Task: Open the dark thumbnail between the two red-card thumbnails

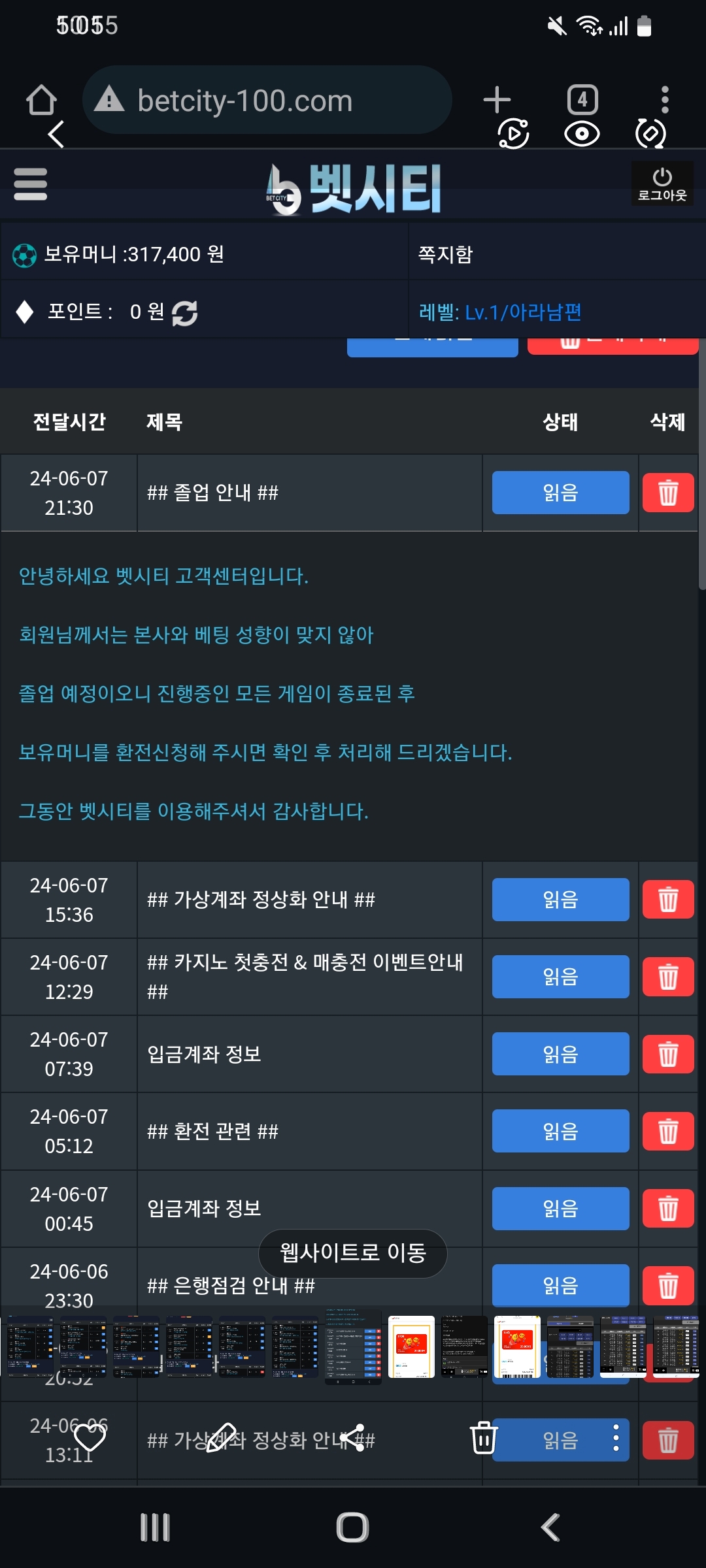Action: tap(464, 1347)
